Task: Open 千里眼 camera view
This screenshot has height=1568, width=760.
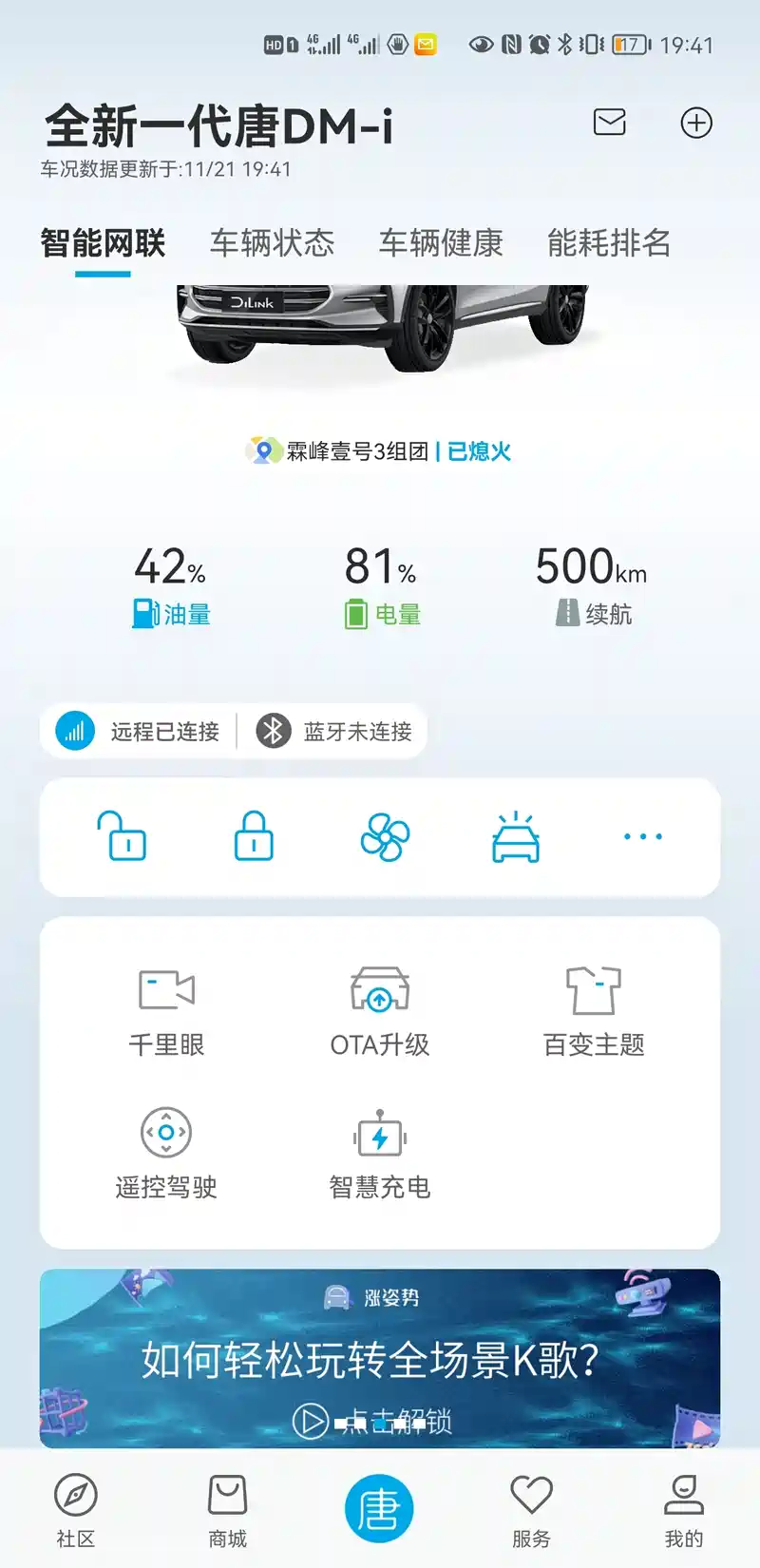Action: pyautogui.click(x=166, y=1011)
